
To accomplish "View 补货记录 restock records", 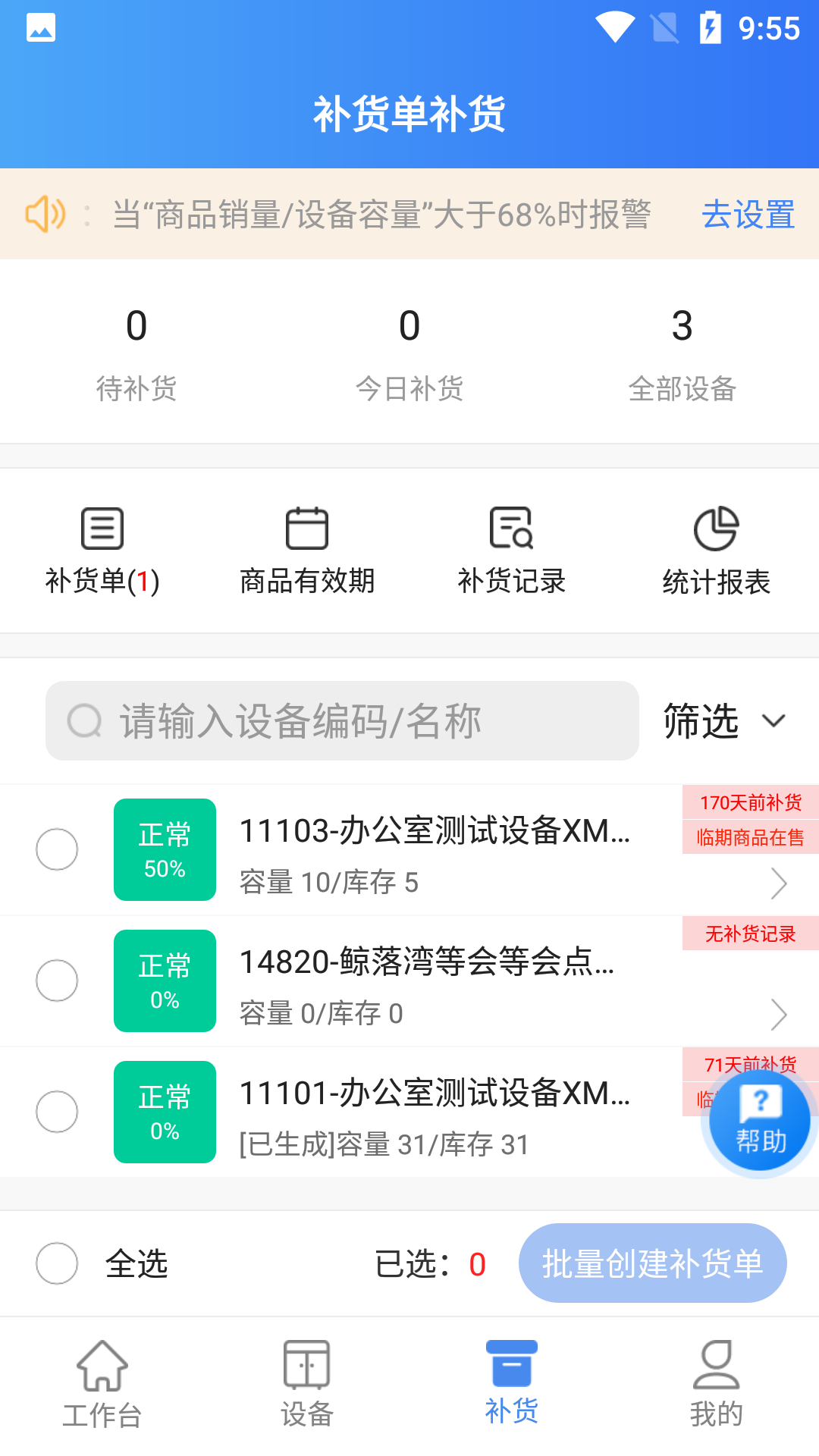I will [x=512, y=551].
